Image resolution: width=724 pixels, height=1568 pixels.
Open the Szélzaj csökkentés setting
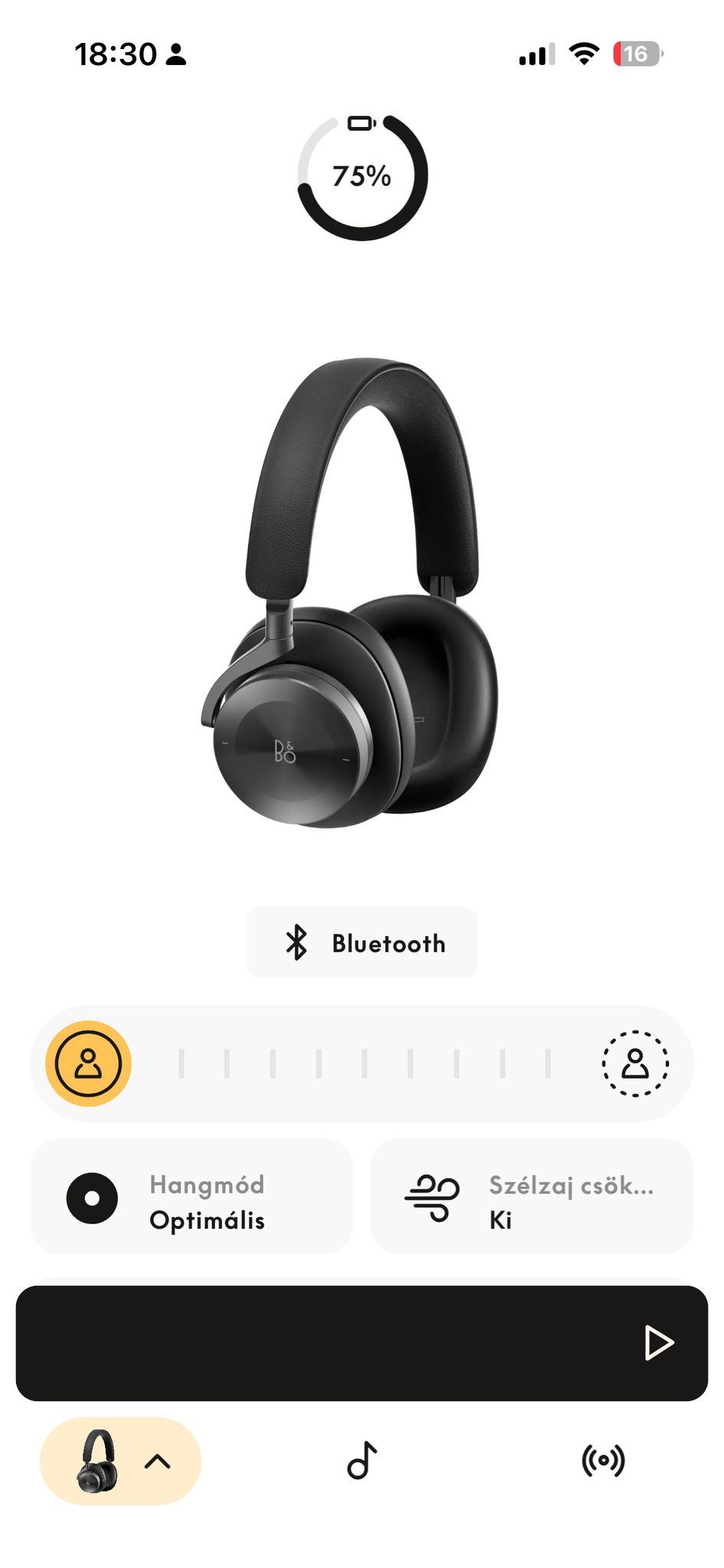pos(532,1197)
